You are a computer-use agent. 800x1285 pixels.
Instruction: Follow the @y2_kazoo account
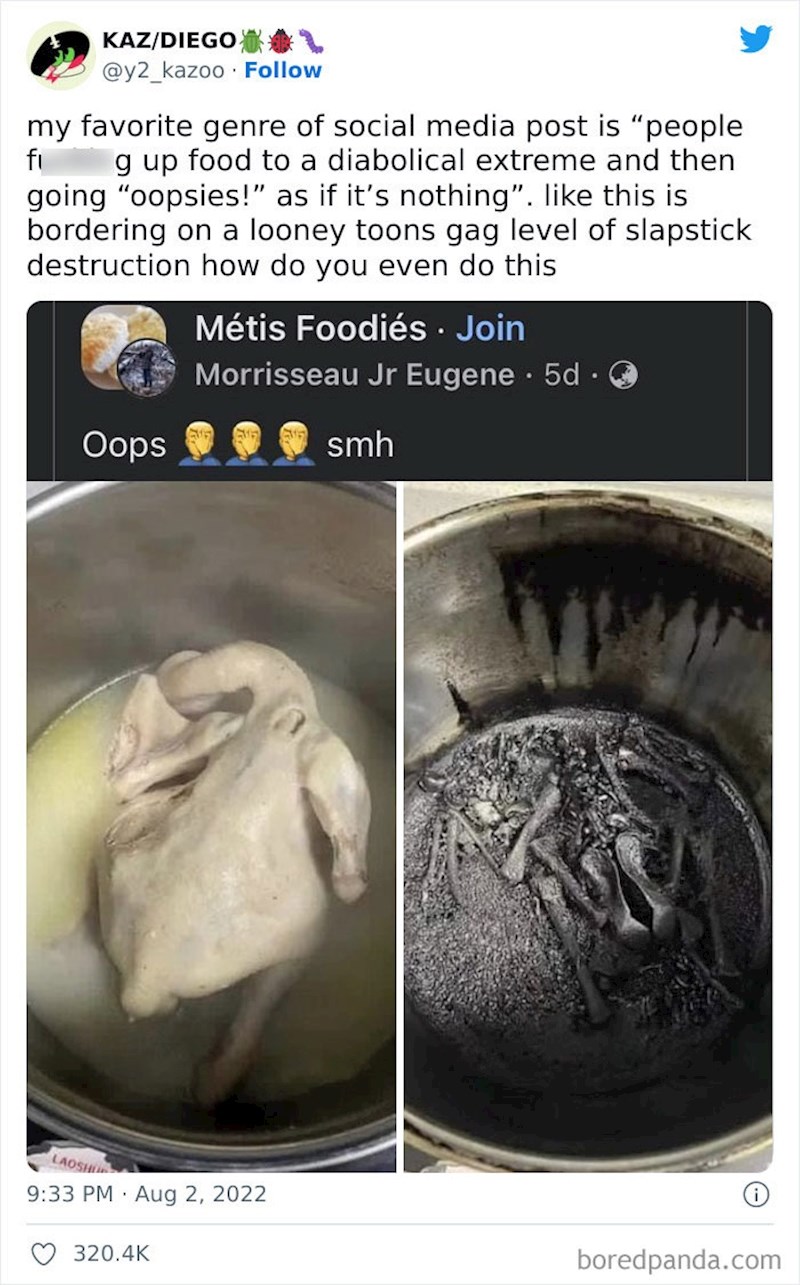(x=283, y=70)
